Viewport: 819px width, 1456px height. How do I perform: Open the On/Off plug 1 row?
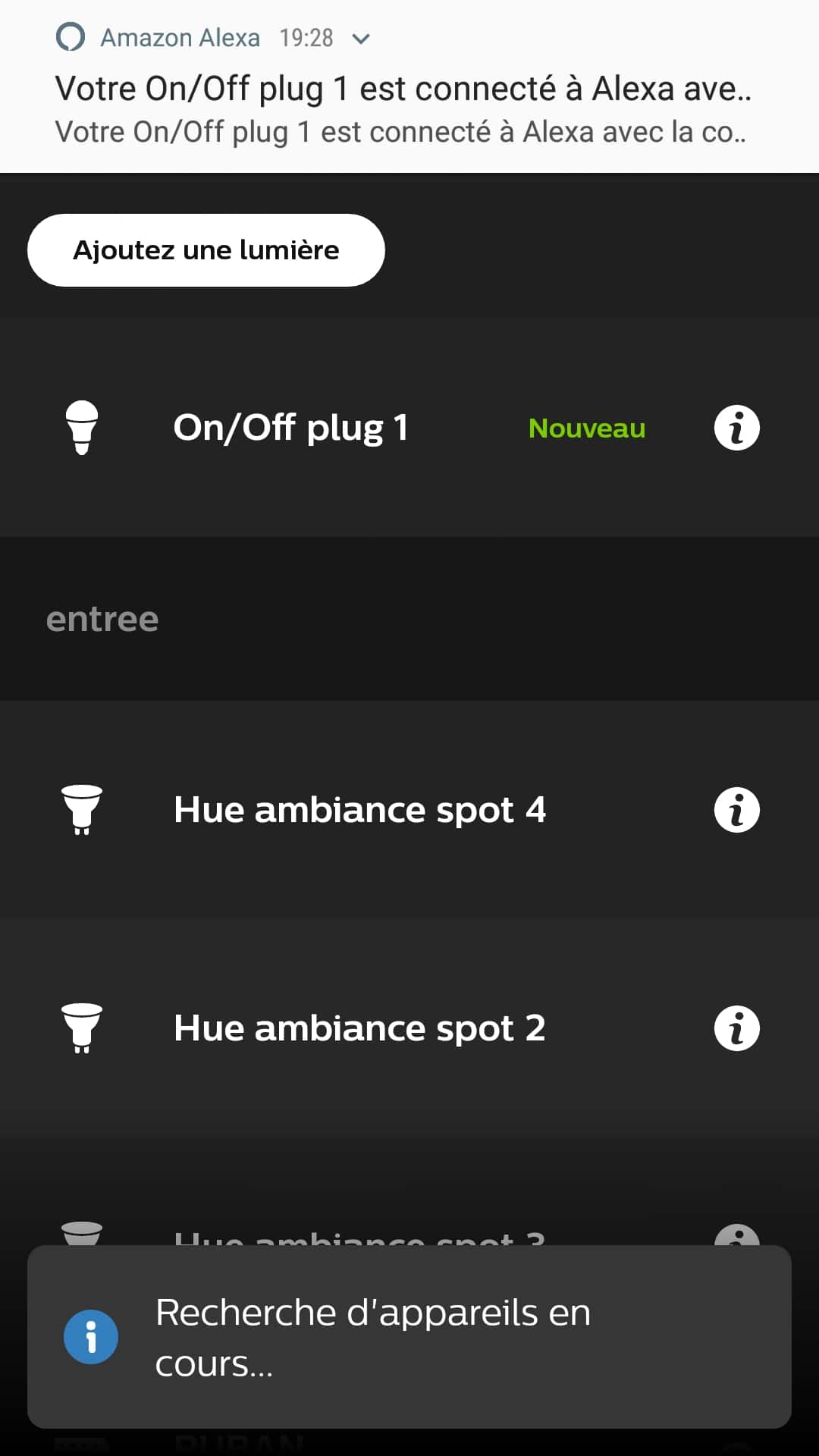(x=409, y=428)
